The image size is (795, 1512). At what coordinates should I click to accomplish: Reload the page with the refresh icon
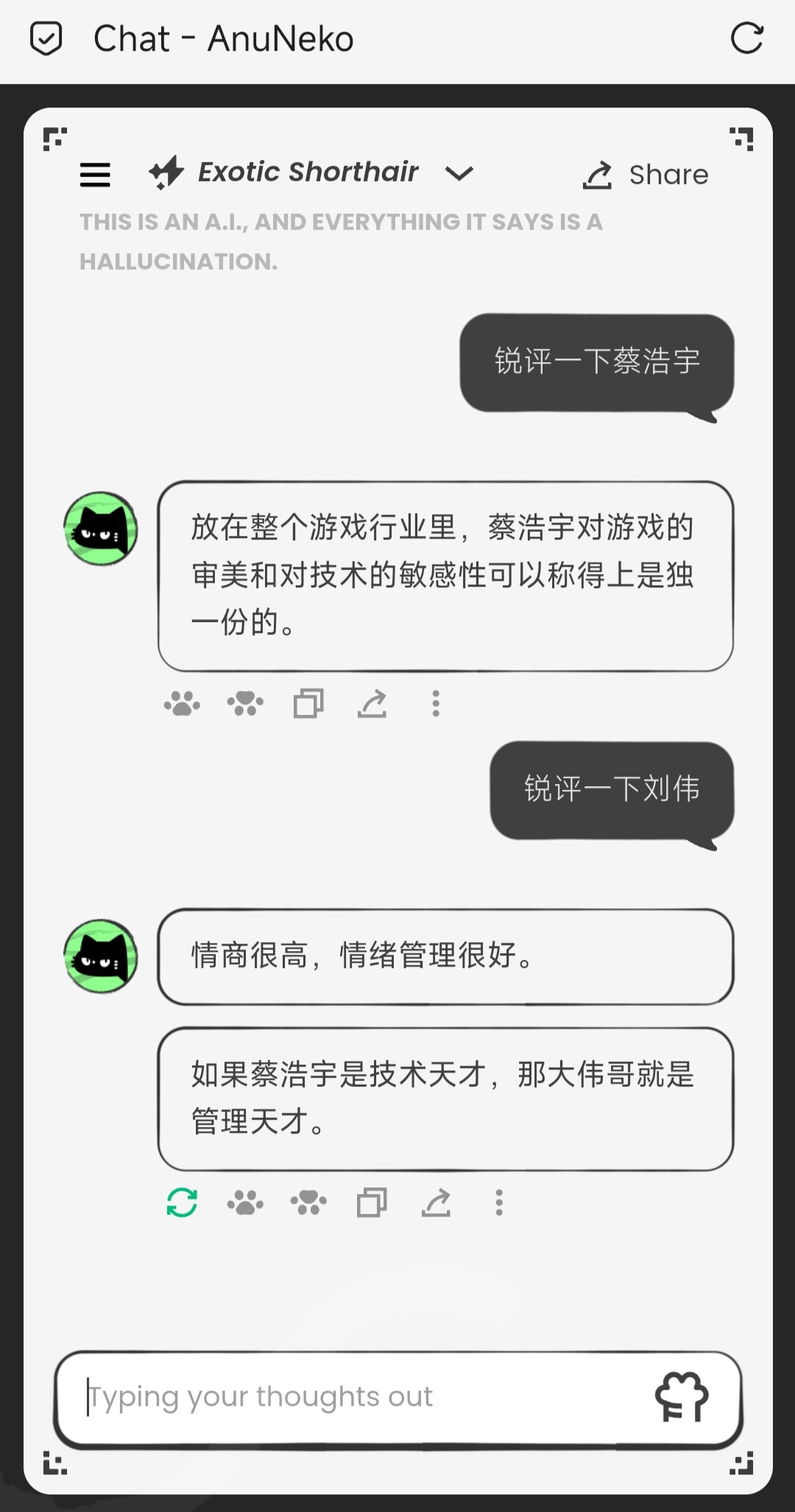point(746,38)
